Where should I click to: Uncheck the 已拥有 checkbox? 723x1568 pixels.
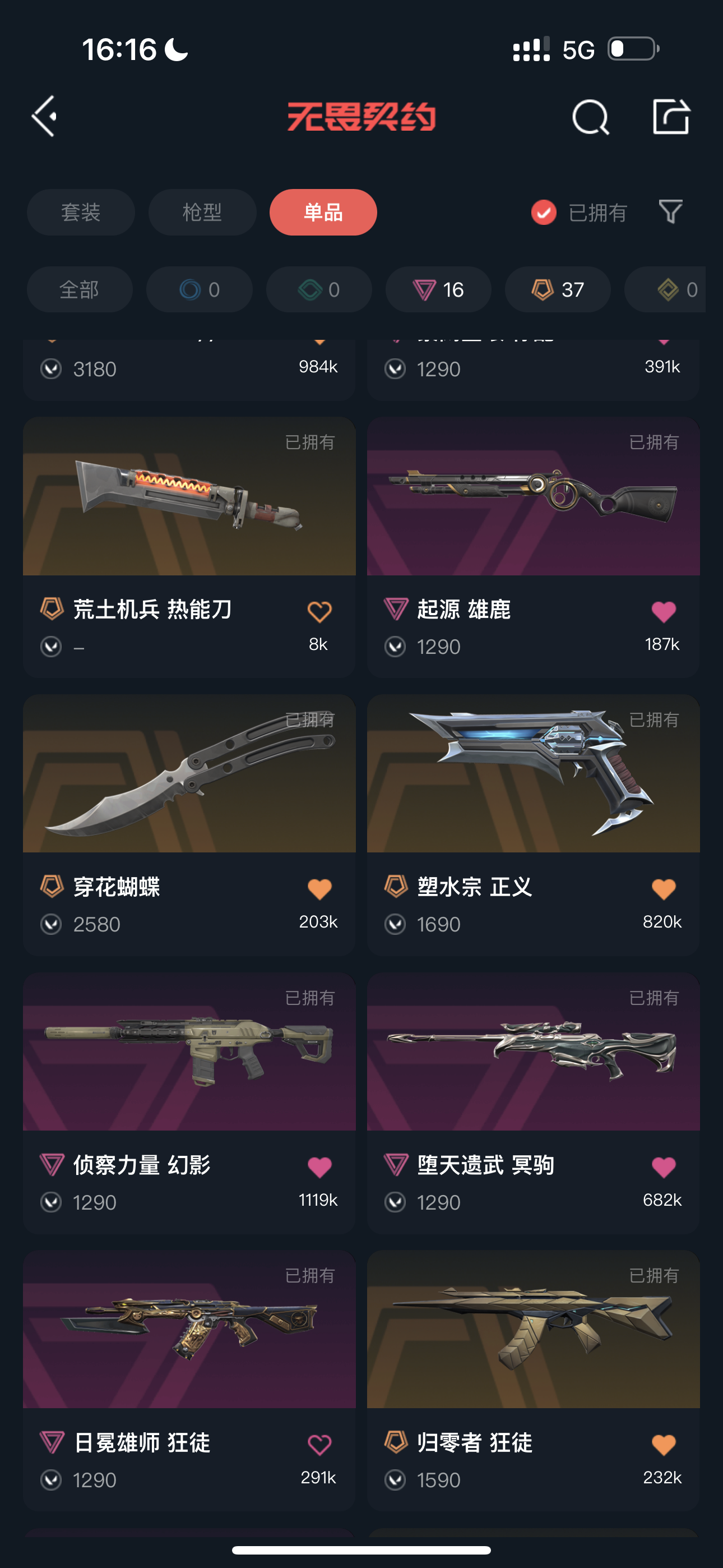click(544, 213)
